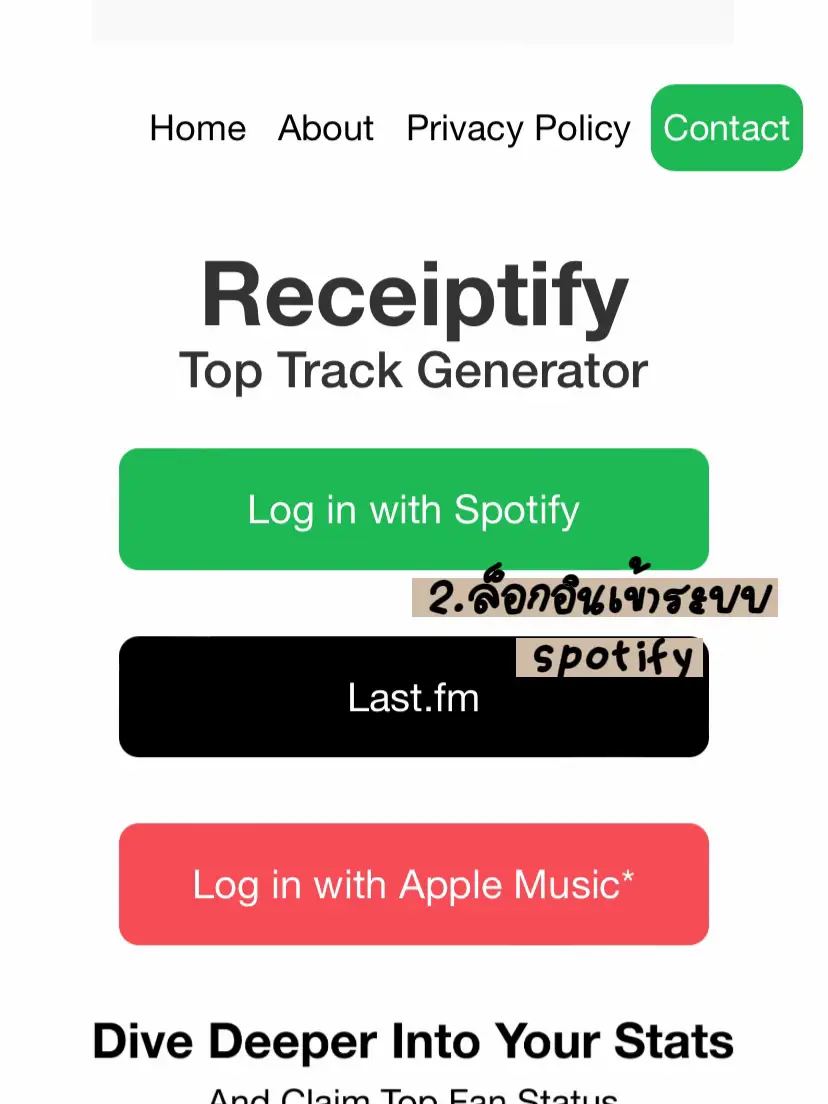Choose Spotify as your streaming service
This screenshot has height=1104, width=828.
(413, 509)
